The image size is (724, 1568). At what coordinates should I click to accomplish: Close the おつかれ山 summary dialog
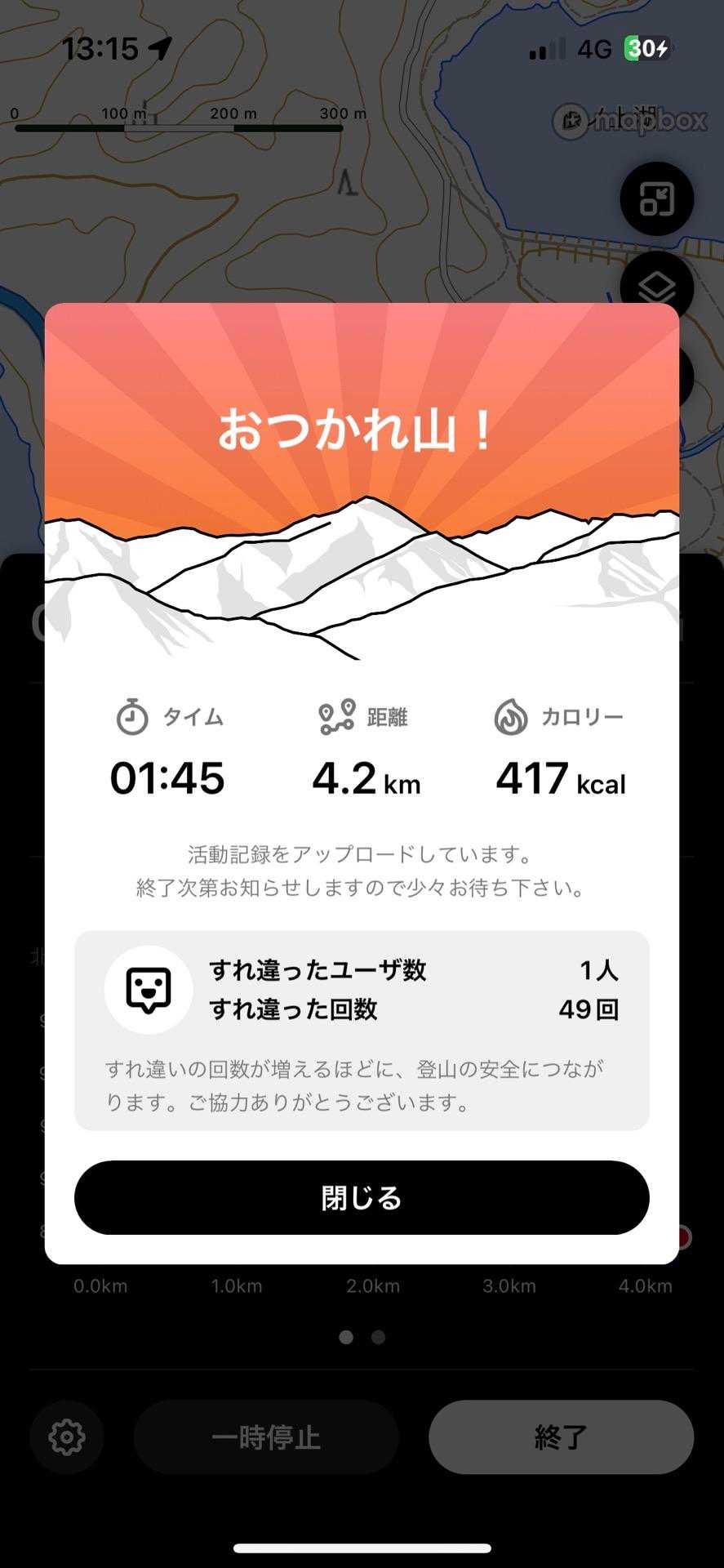tap(362, 1197)
